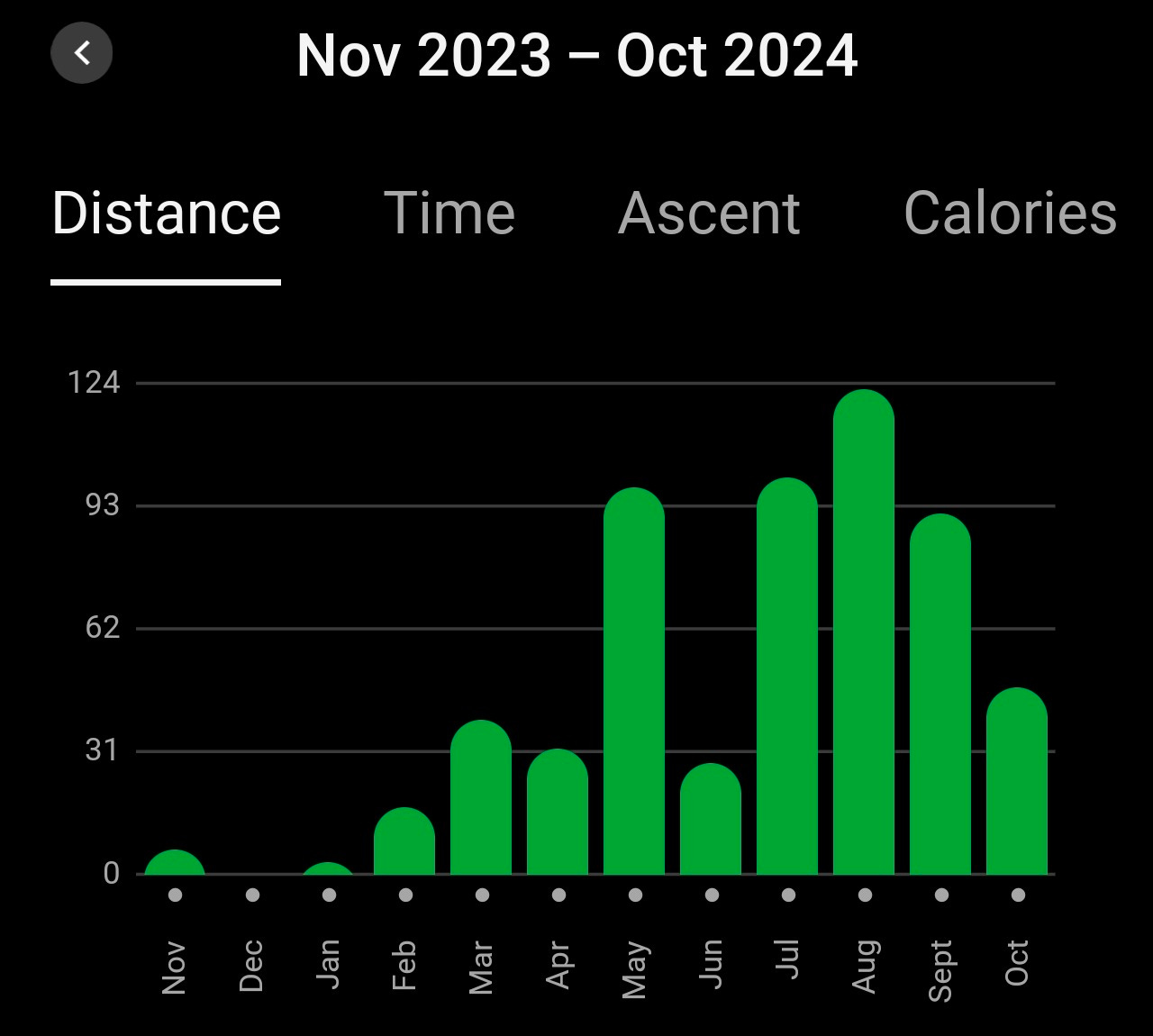Show the Calories tab
Image resolution: width=1153 pixels, height=1036 pixels.
[1010, 214]
